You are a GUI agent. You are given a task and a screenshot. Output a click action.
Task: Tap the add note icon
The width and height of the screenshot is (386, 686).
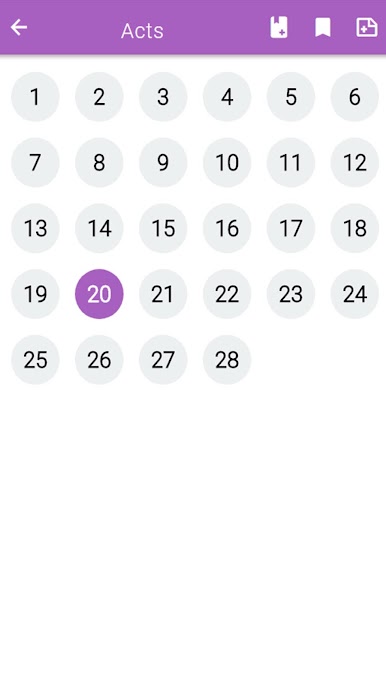click(367, 28)
